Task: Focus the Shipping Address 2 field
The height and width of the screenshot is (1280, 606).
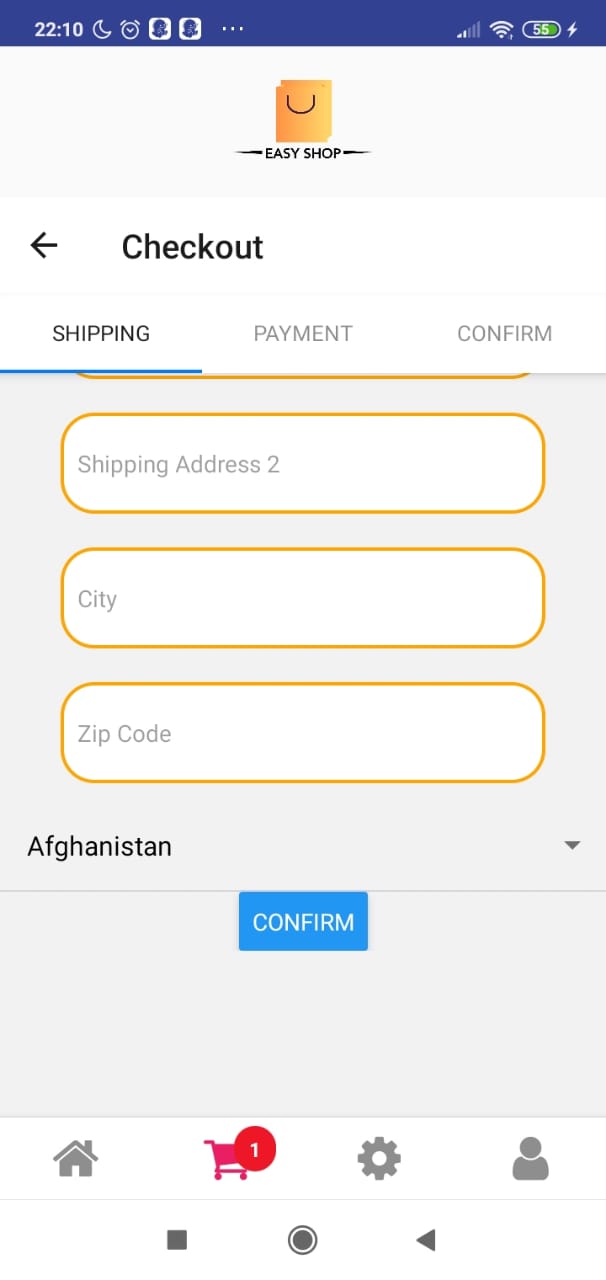Action: 303,464
